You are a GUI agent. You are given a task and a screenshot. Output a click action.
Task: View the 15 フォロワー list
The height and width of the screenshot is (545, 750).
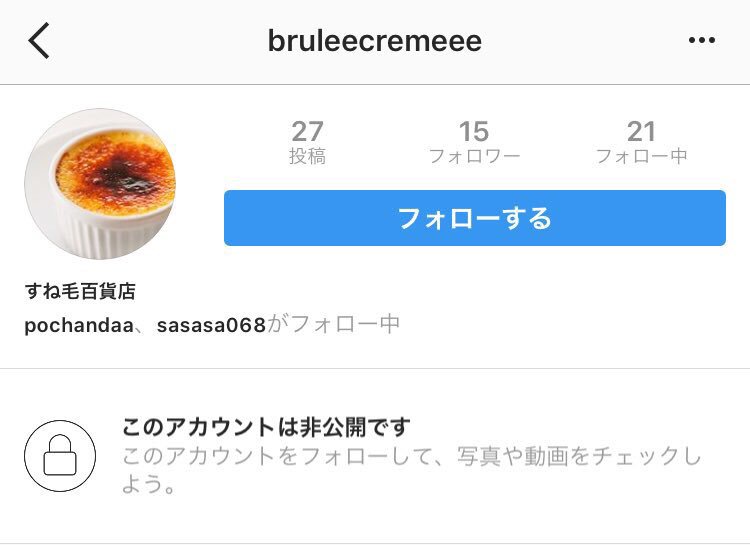click(474, 142)
